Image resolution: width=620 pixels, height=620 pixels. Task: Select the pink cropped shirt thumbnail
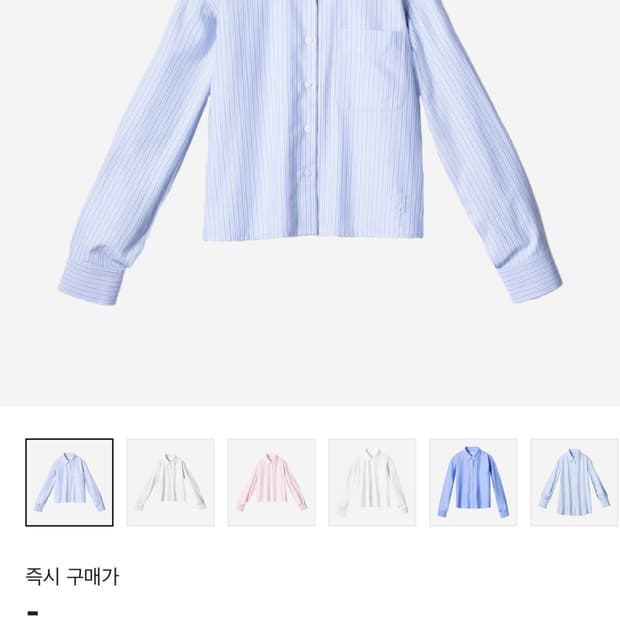pos(271,482)
